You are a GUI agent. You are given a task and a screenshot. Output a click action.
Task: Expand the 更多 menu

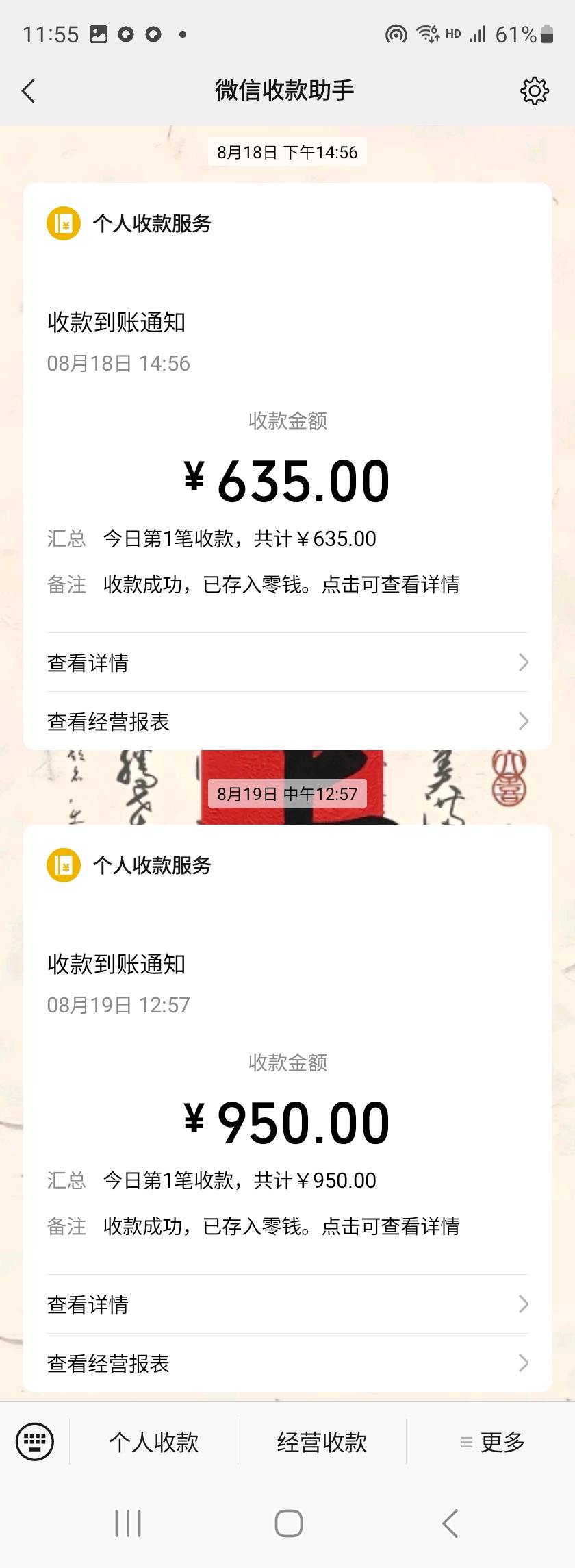493,1442
